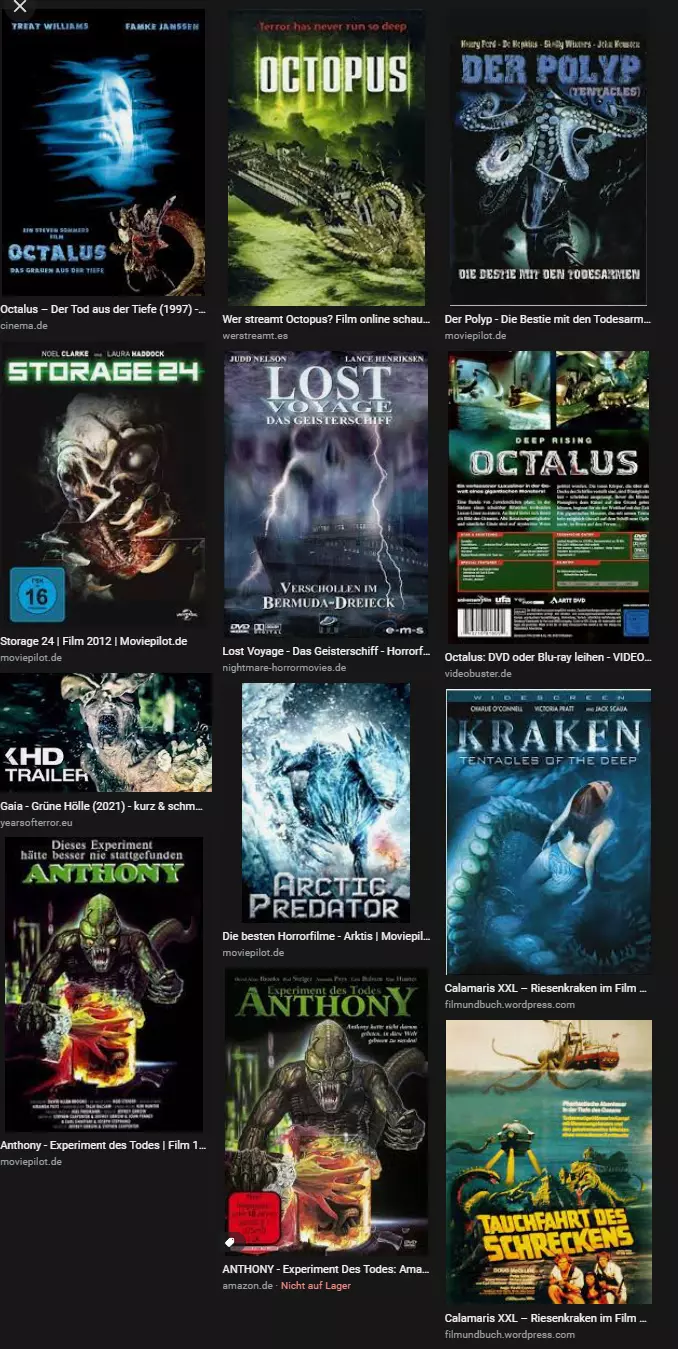Open the Tauchfahrt des Schreckens result

(548, 1161)
